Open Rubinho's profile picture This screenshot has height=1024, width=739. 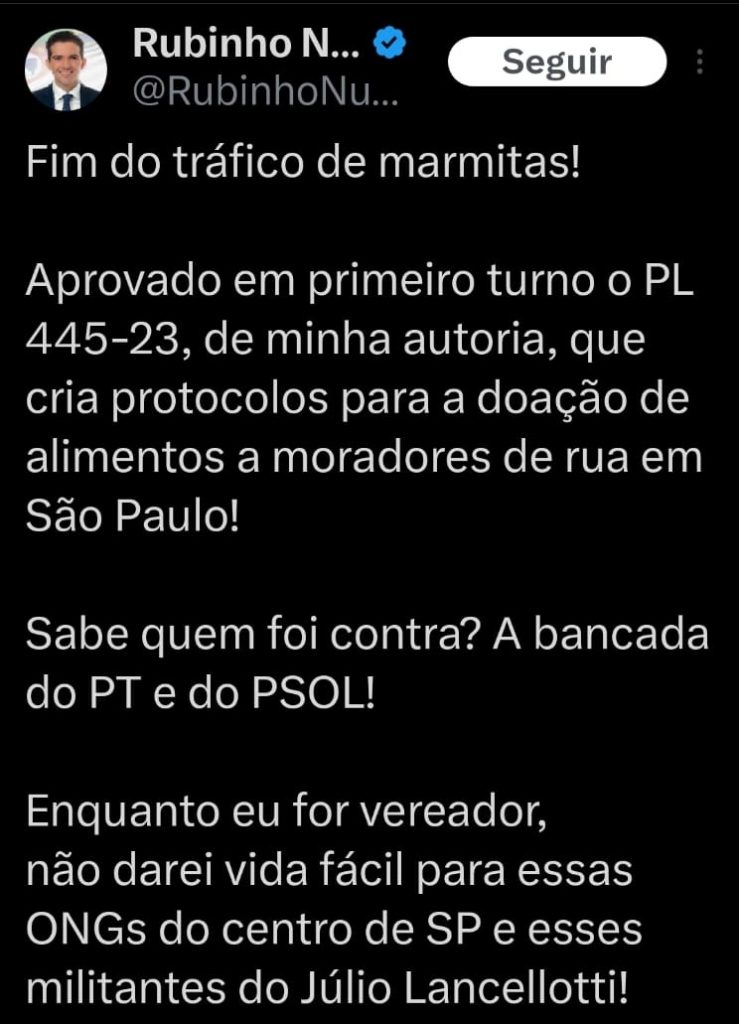65,69
